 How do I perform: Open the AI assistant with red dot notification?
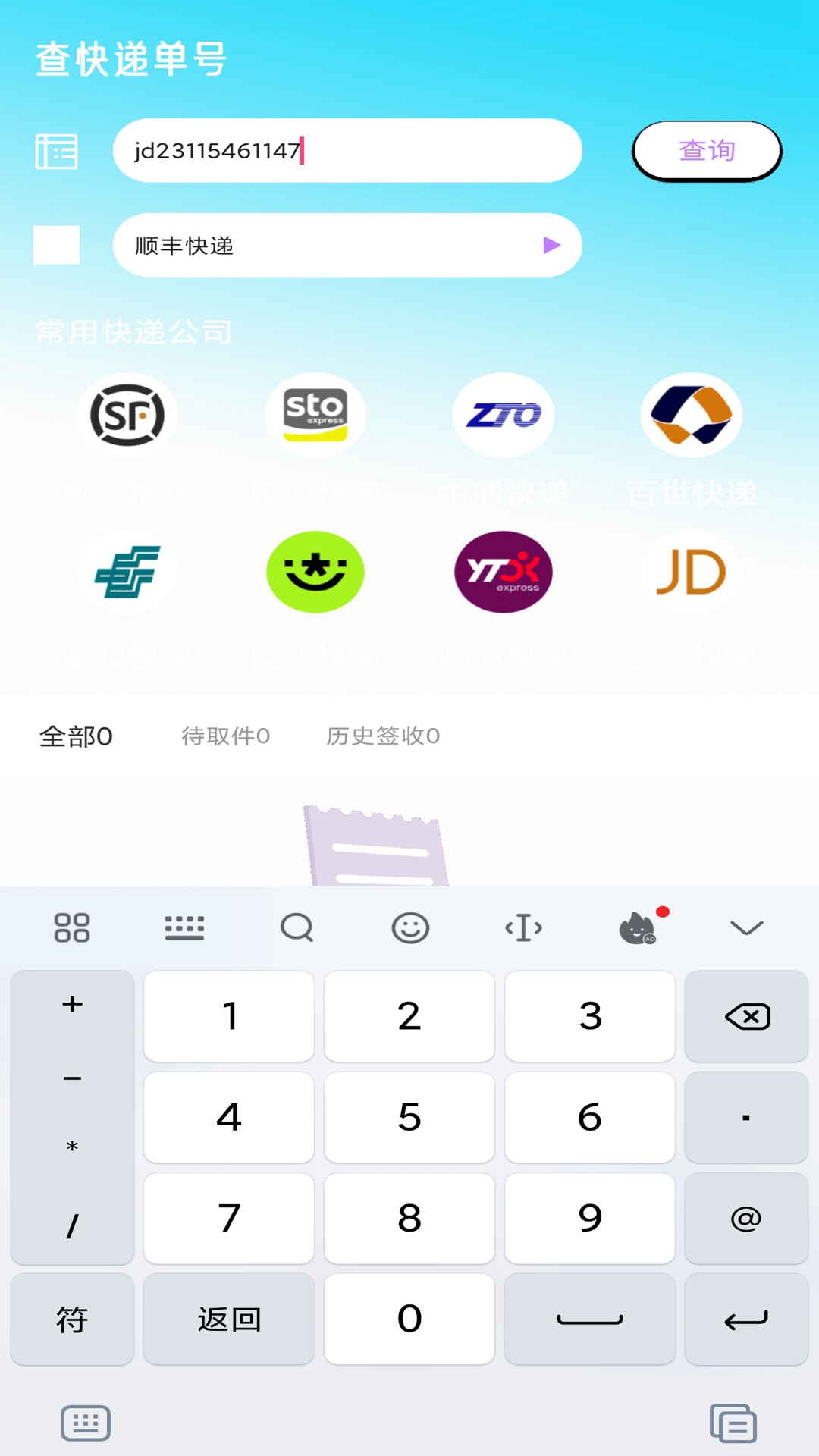tap(637, 927)
